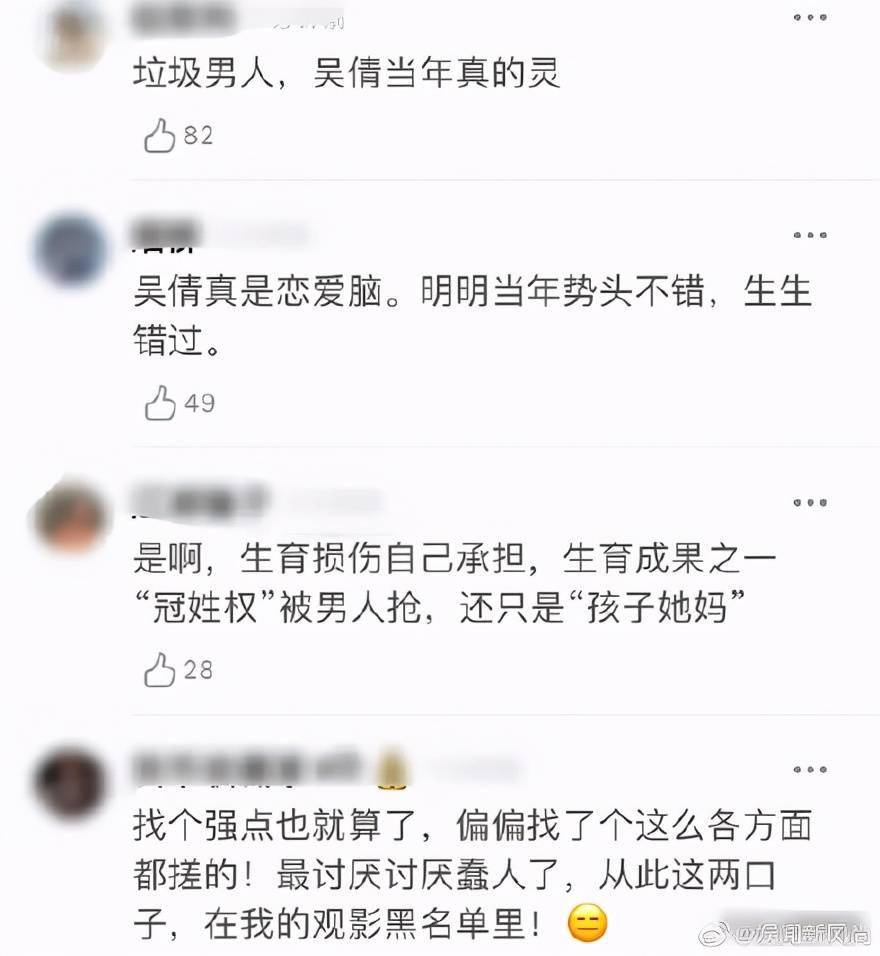Open the overflow menu on the '垃圾男人' comment
880x956 pixels.
point(809,19)
